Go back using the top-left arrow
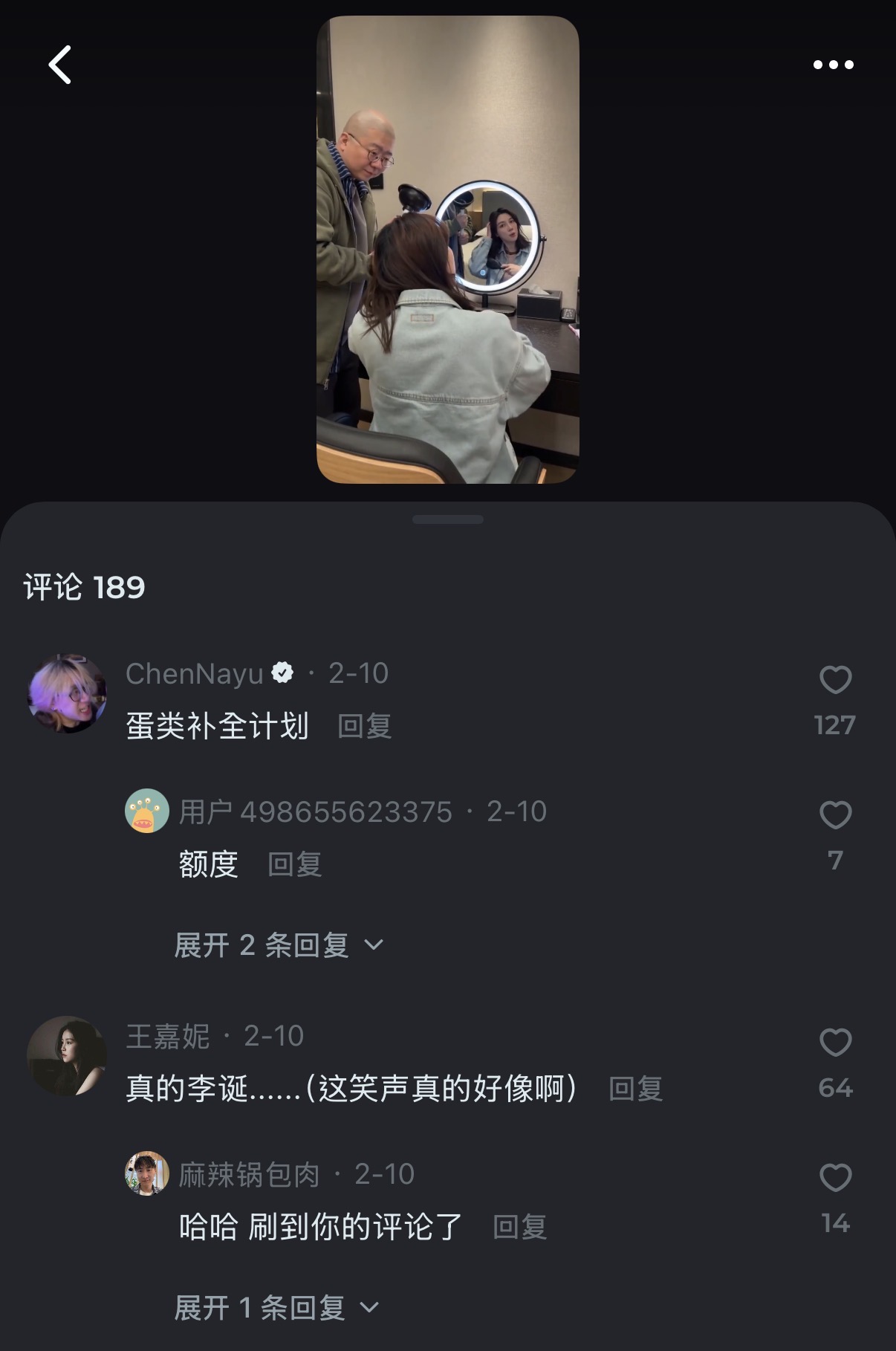The image size is (896, 1351). [60, 65]
